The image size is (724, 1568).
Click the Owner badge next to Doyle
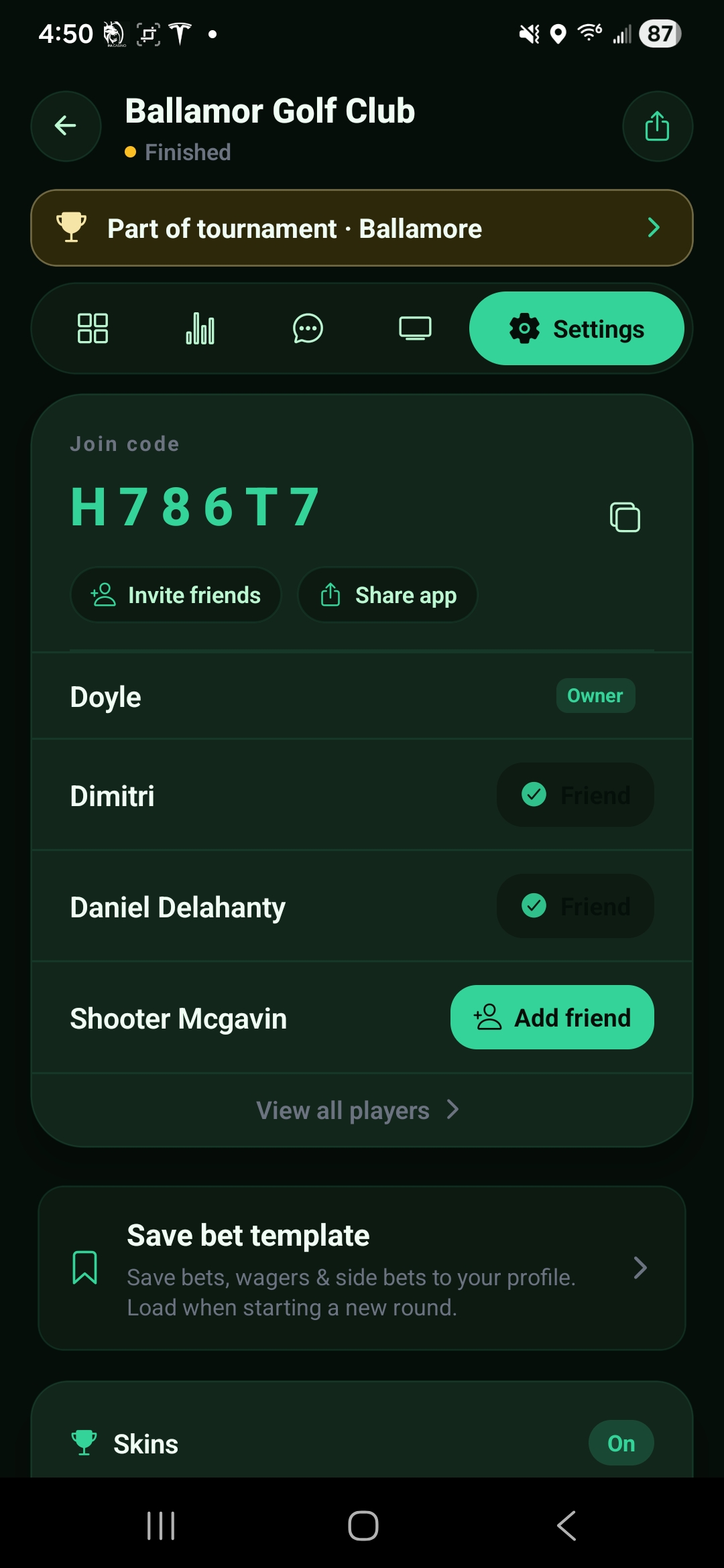[595, 696]
